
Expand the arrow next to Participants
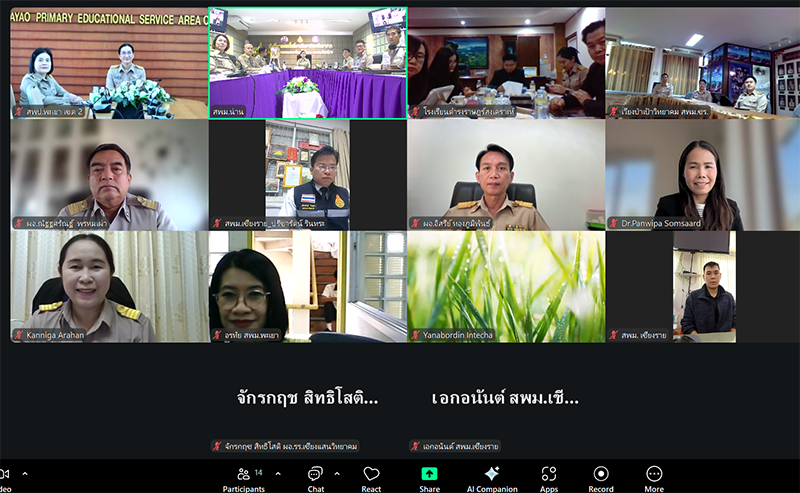pos(278,474)
